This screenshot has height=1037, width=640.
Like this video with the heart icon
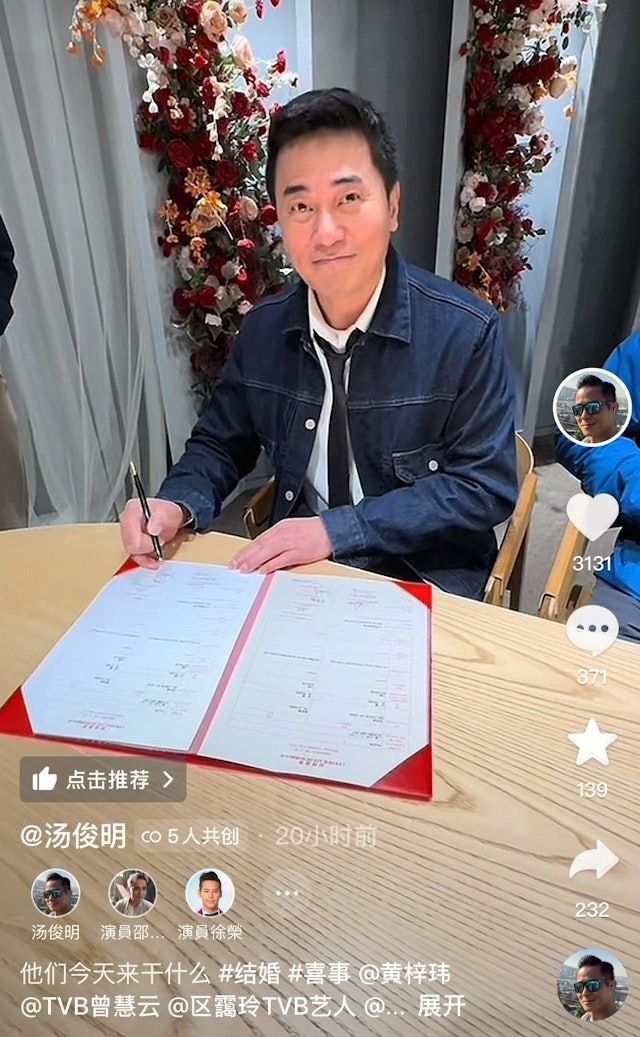592,517
